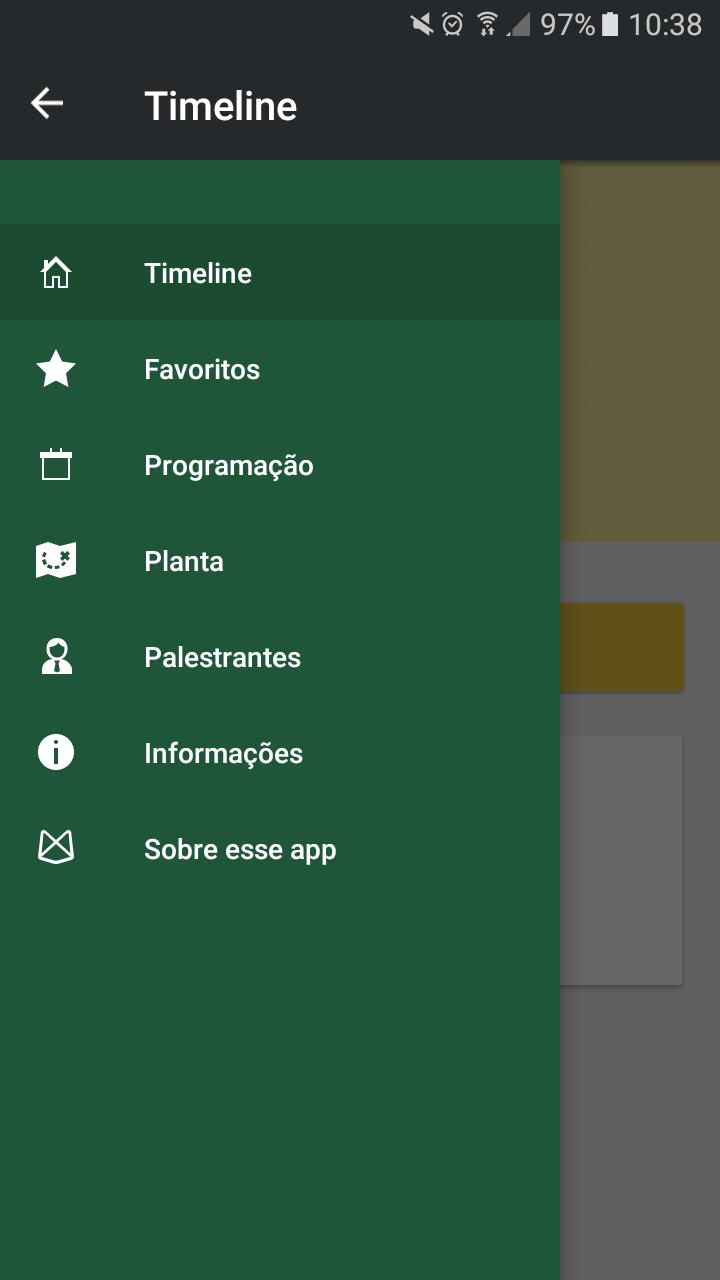View the Palestrantes list

click(222, 657)
